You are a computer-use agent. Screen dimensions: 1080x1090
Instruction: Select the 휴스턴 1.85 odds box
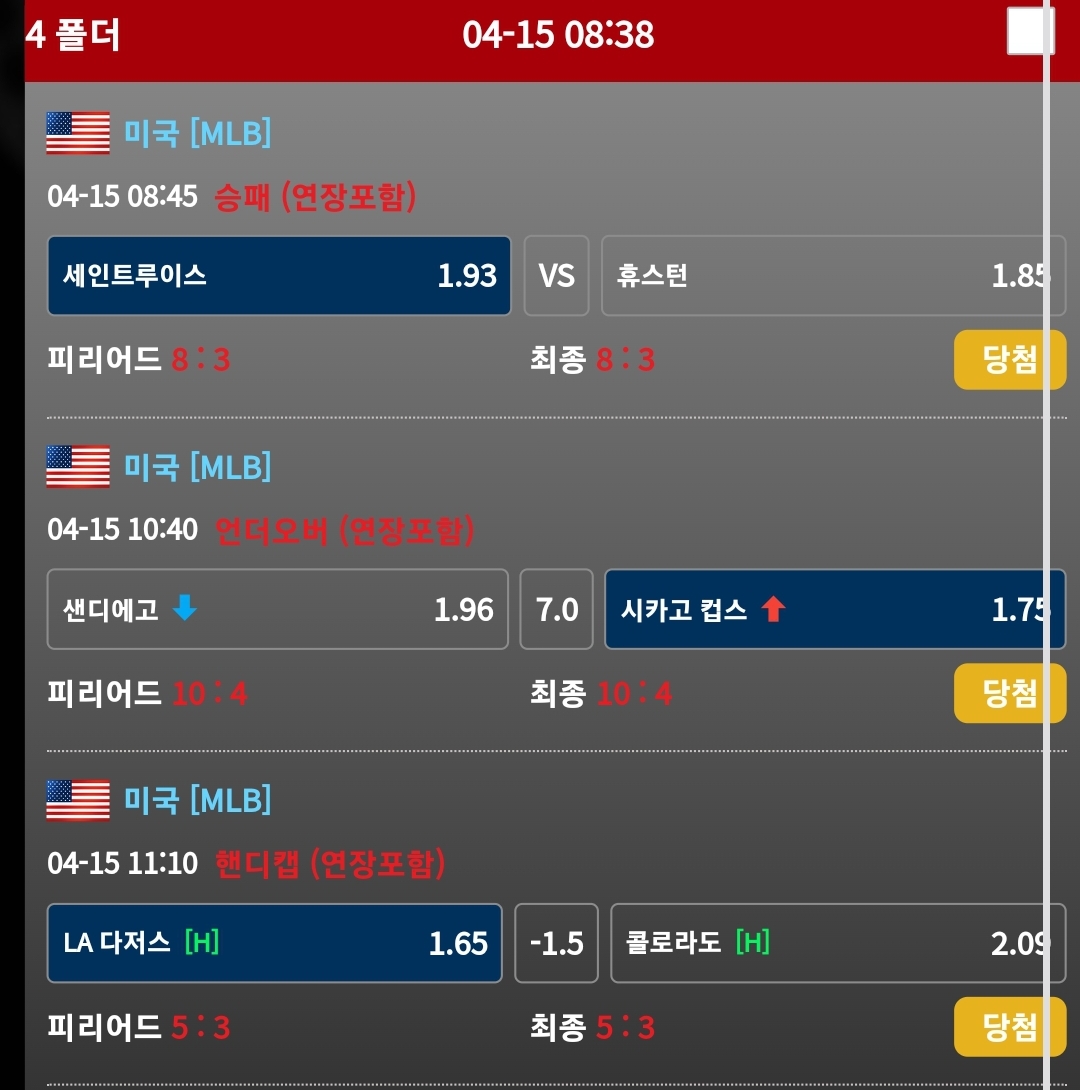(x=832, y=276)
